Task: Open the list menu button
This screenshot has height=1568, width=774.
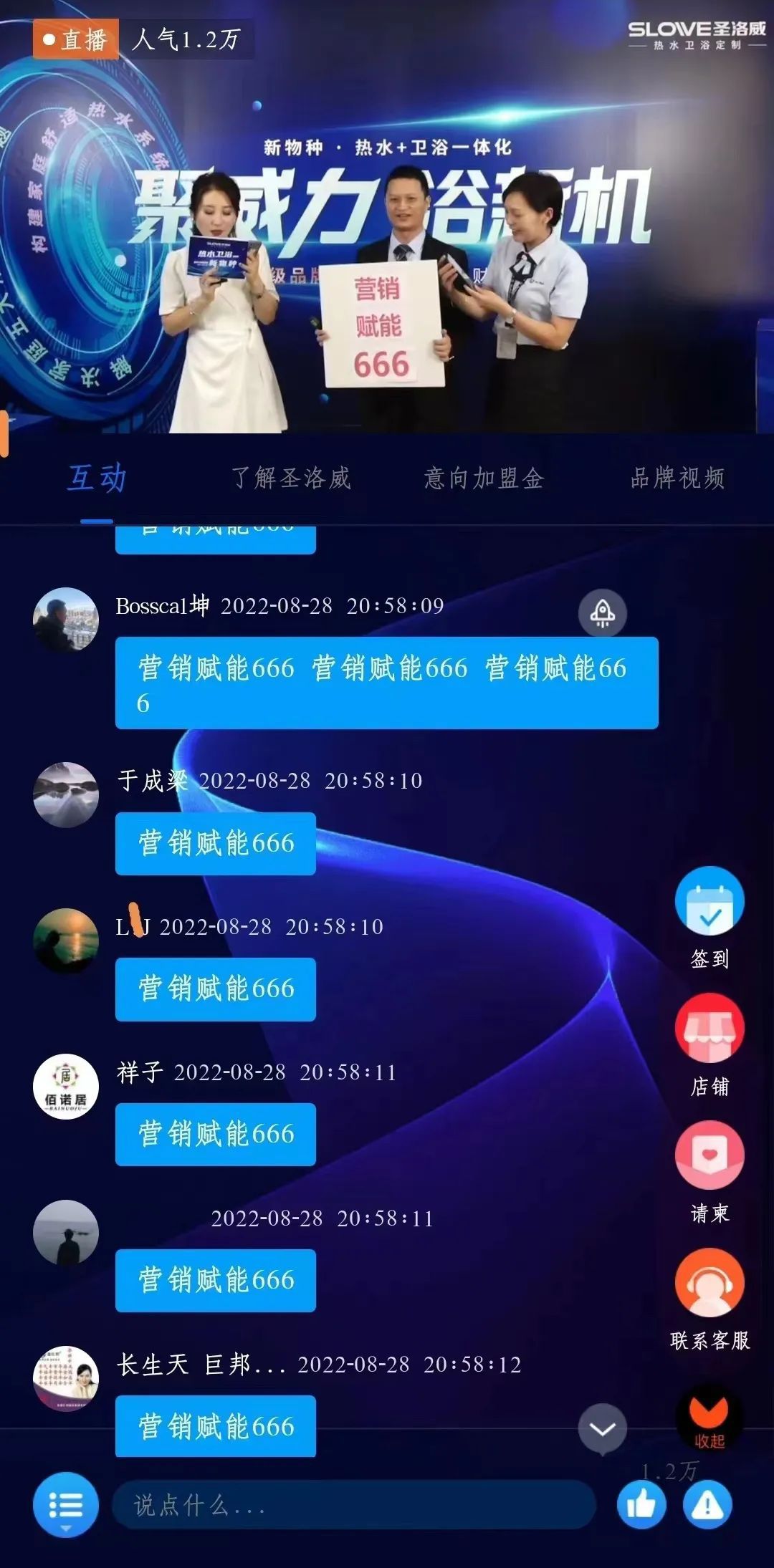Action: coord(65,1505)
